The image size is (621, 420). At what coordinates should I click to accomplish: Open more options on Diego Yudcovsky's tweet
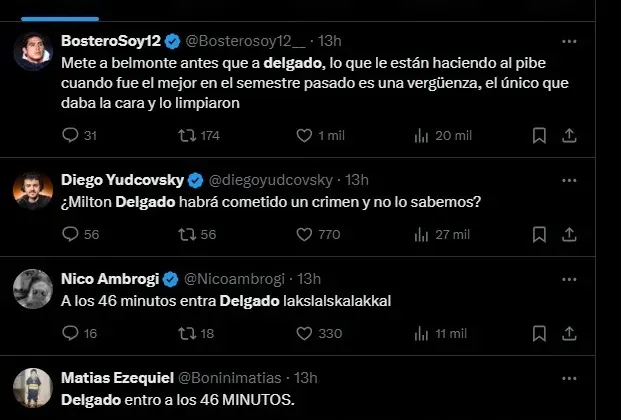pos(569,180)
